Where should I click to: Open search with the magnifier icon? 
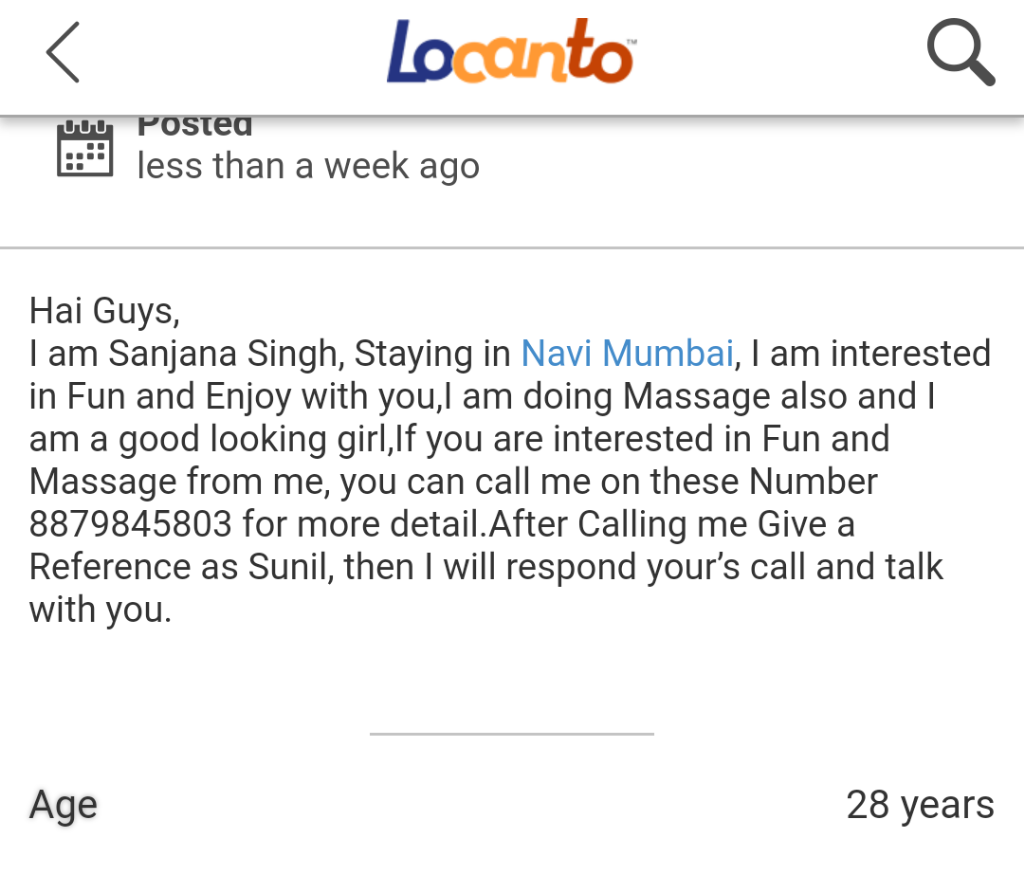pos(959,54)
